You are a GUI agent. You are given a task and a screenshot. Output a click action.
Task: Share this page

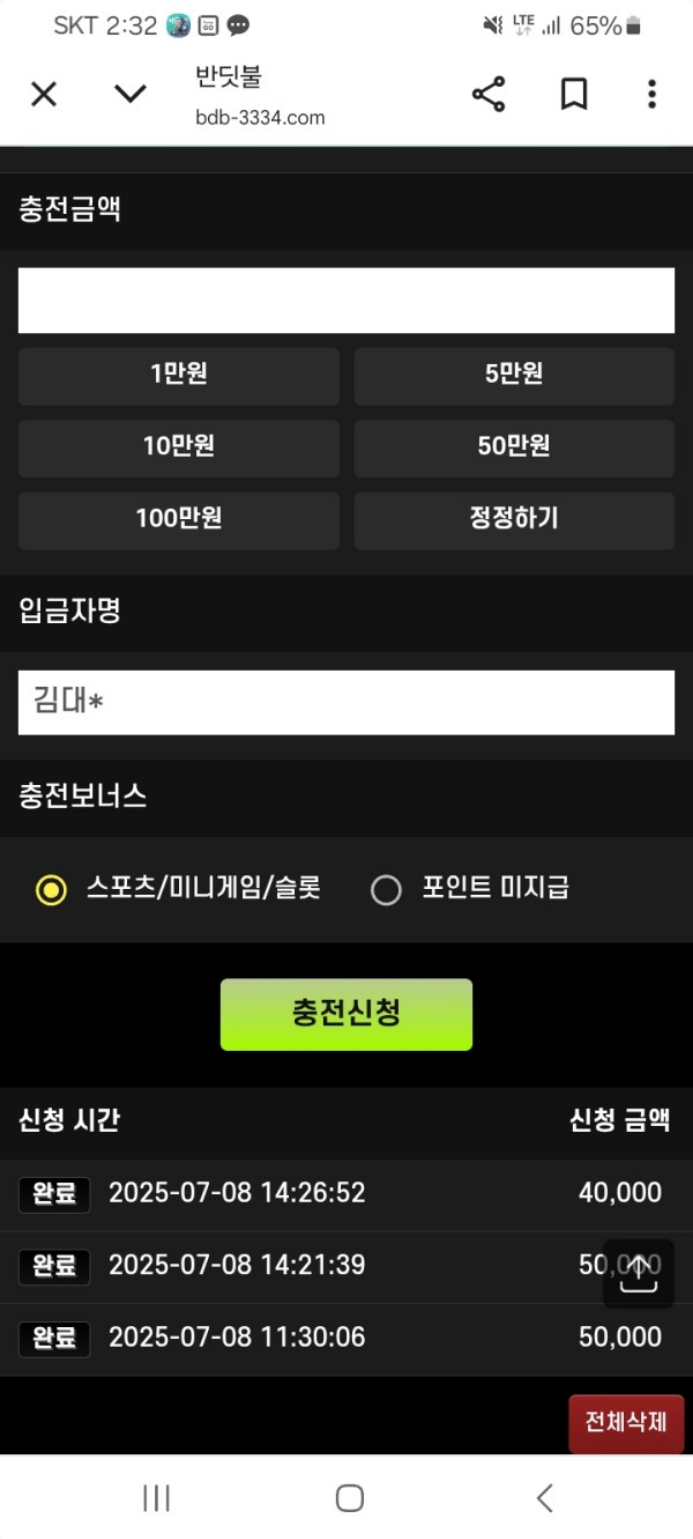coord(488,94)
